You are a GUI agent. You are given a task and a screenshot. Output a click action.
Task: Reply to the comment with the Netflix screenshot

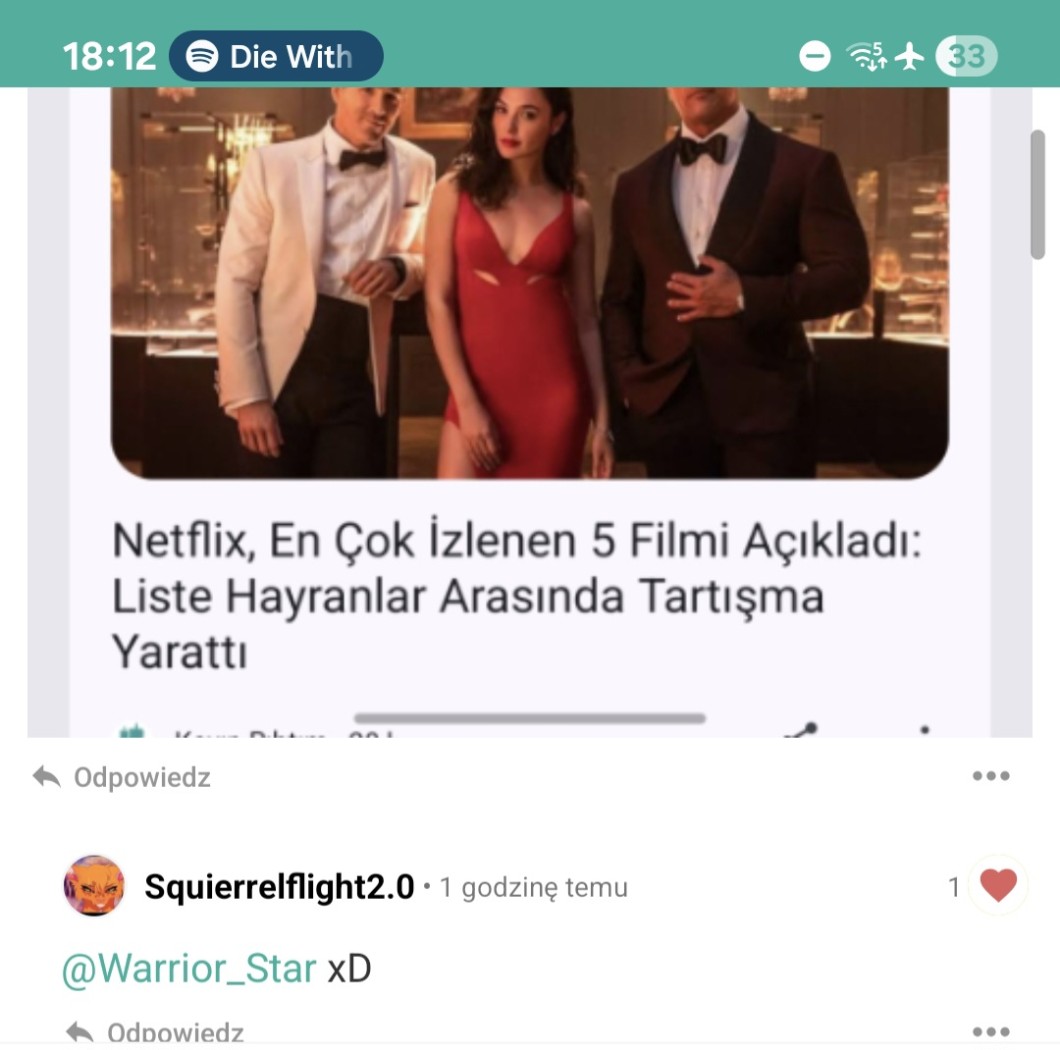point(122,777)
